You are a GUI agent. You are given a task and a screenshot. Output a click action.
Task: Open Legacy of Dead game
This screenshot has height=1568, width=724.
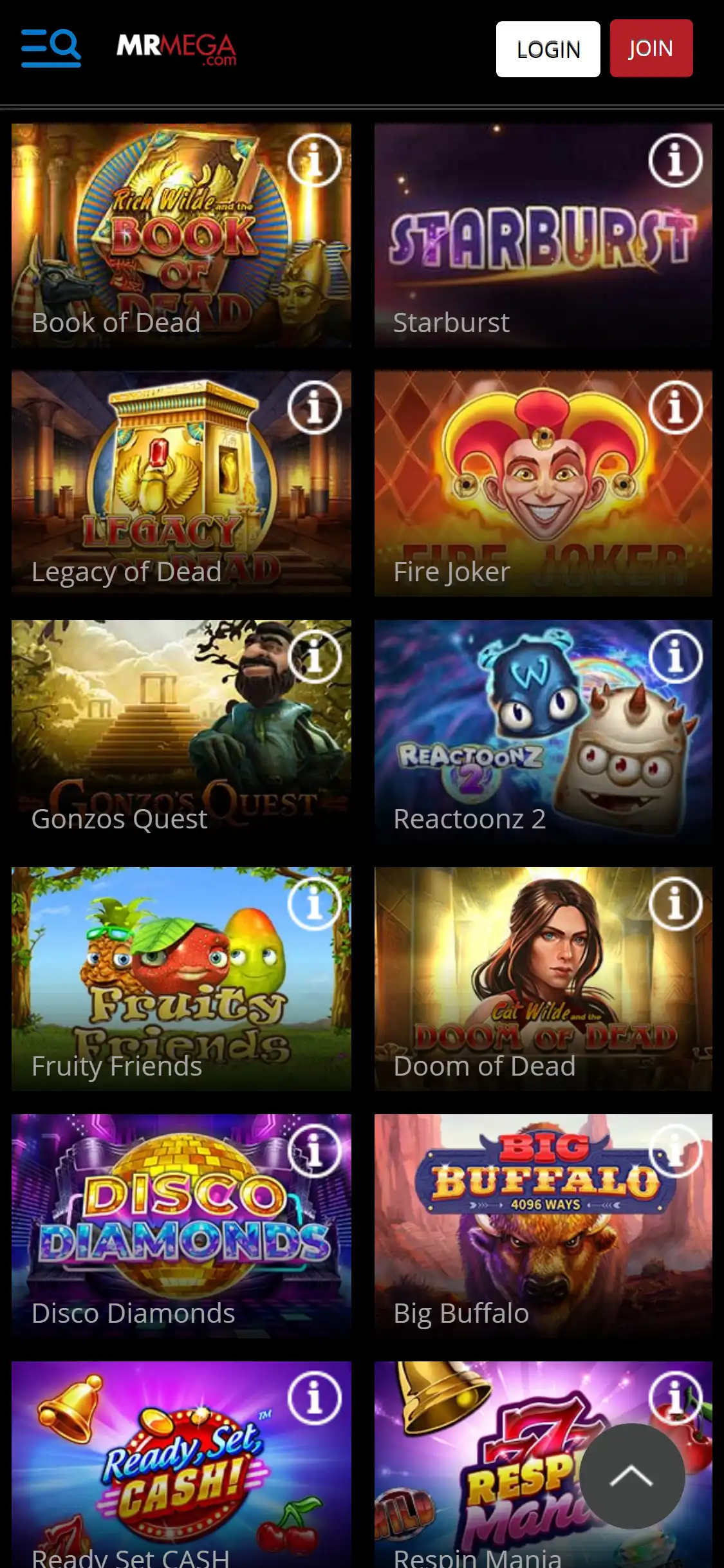pyautogui.click(x=181, y=483)
